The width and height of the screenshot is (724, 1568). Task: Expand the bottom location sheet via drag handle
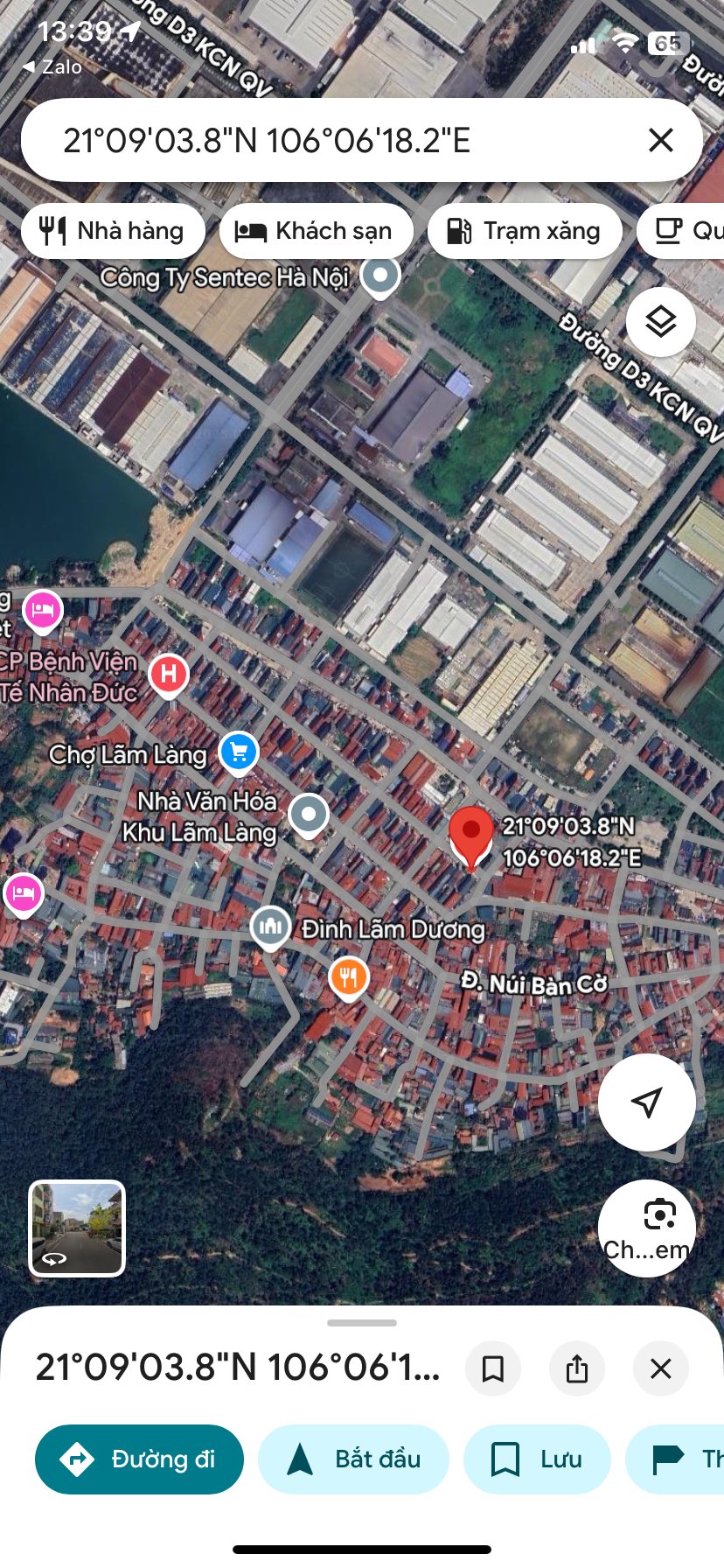361,1324
